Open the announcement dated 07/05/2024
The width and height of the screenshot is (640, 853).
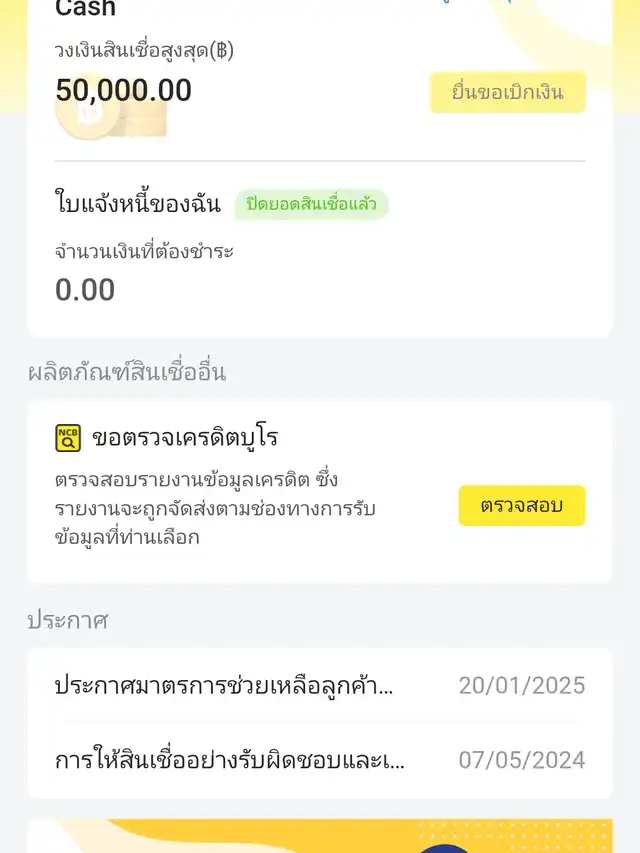tap(319, 760)
